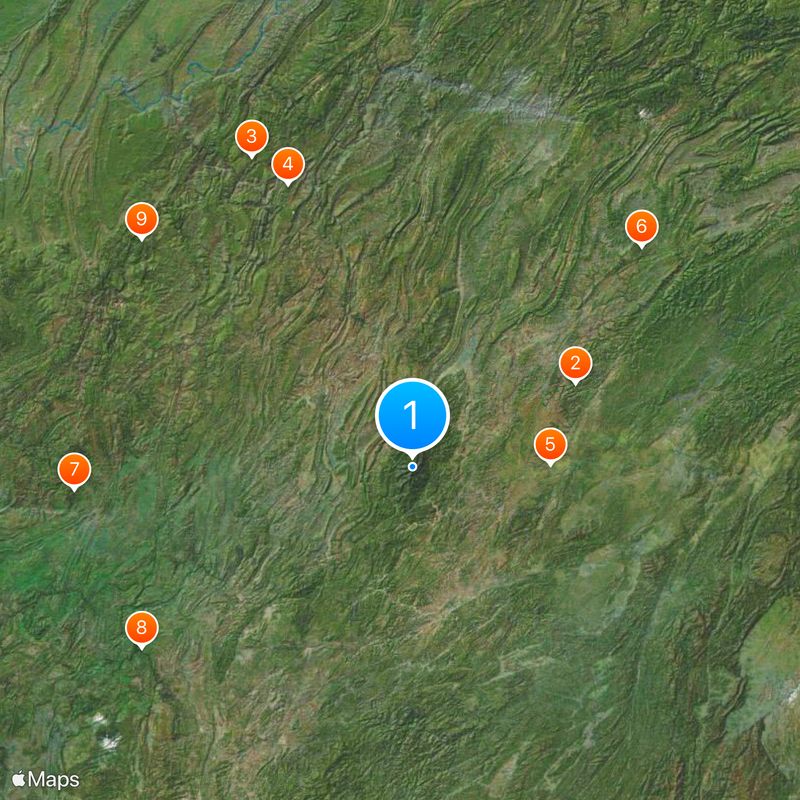Image resolution: width=800 pixels, height=800 pixels.
Task: Tap the orange pin numbered 5
Action: click(550, 444)
